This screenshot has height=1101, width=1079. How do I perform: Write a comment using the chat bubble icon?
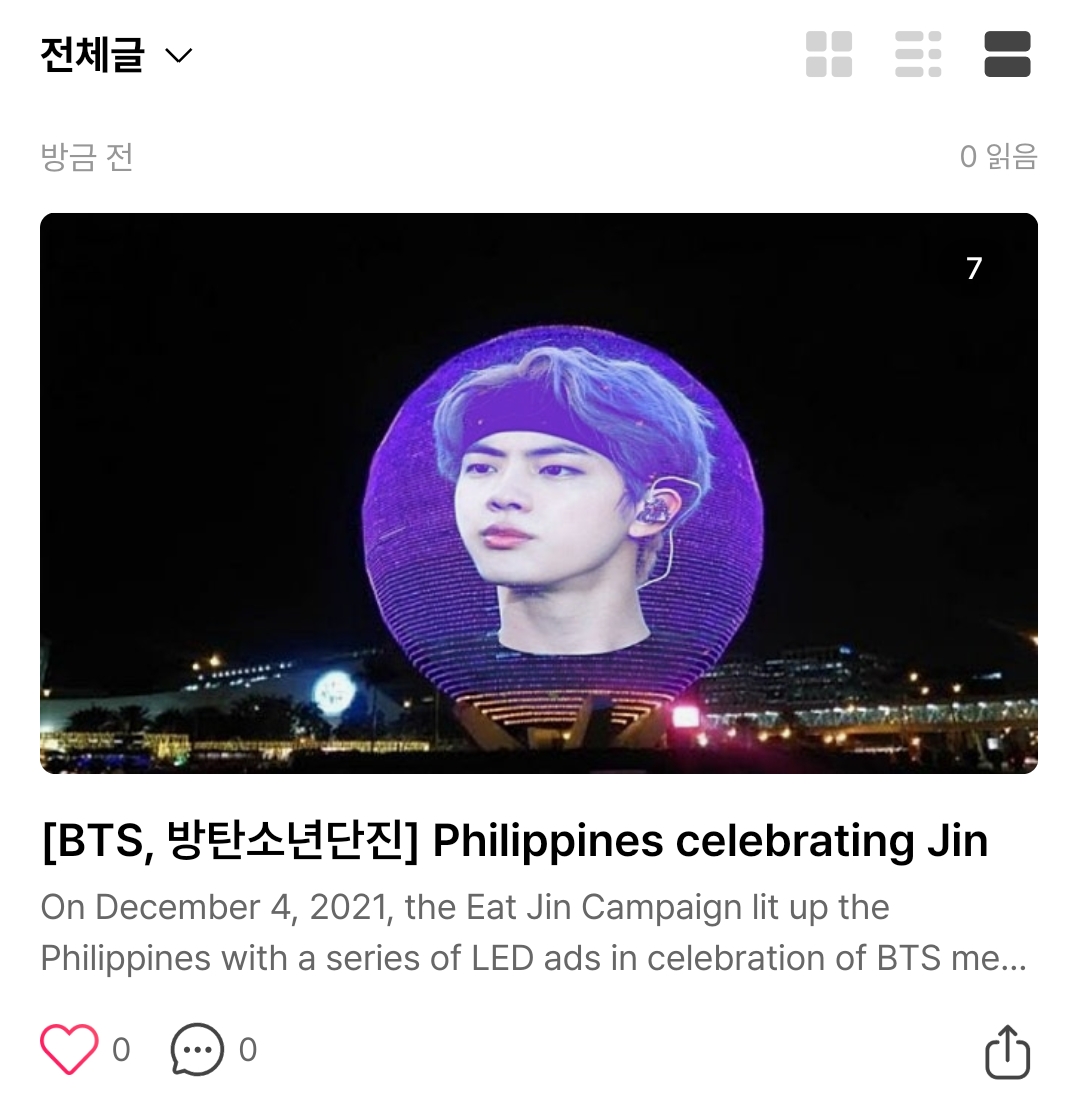(197, 1049)
